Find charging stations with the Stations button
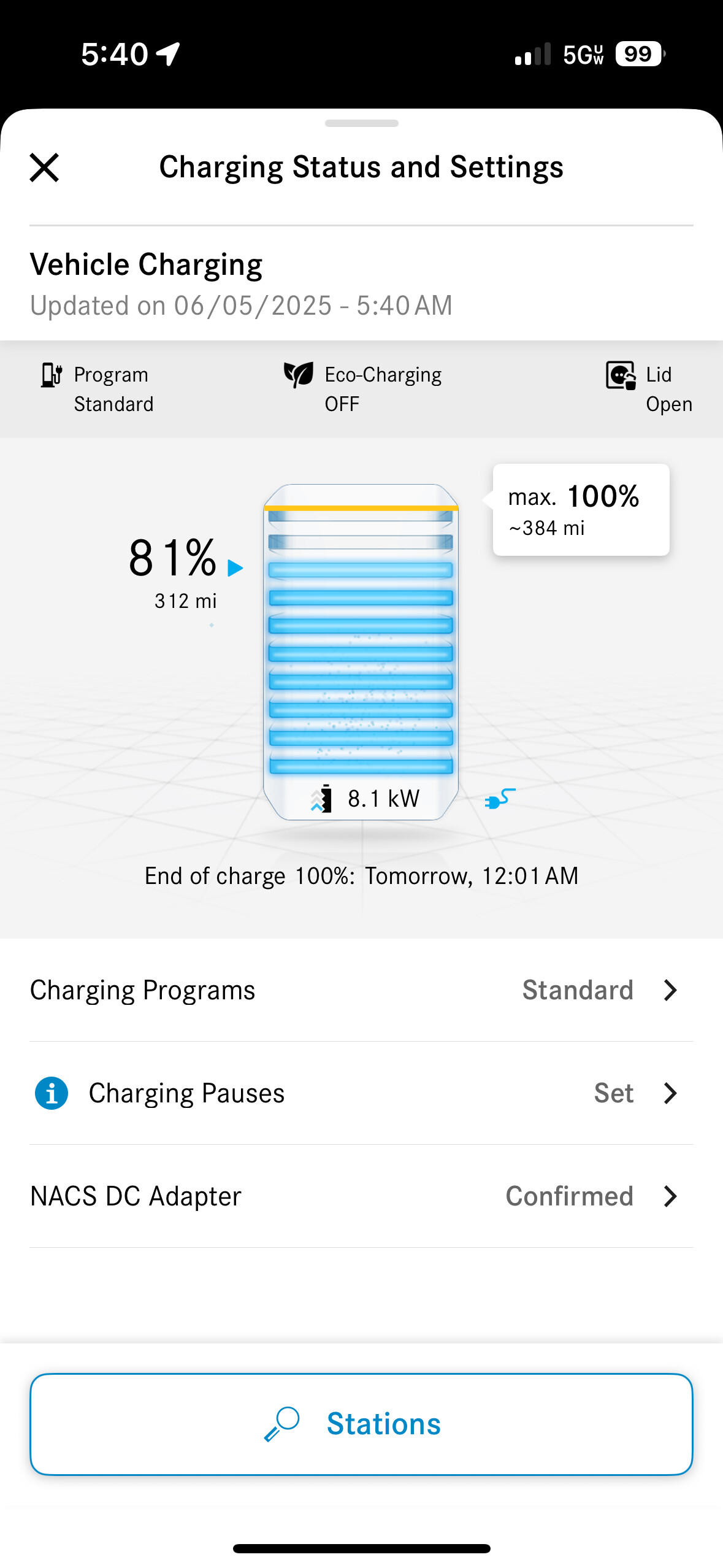Viewport: 723px width, 1568px height. tap(361, 1424)
